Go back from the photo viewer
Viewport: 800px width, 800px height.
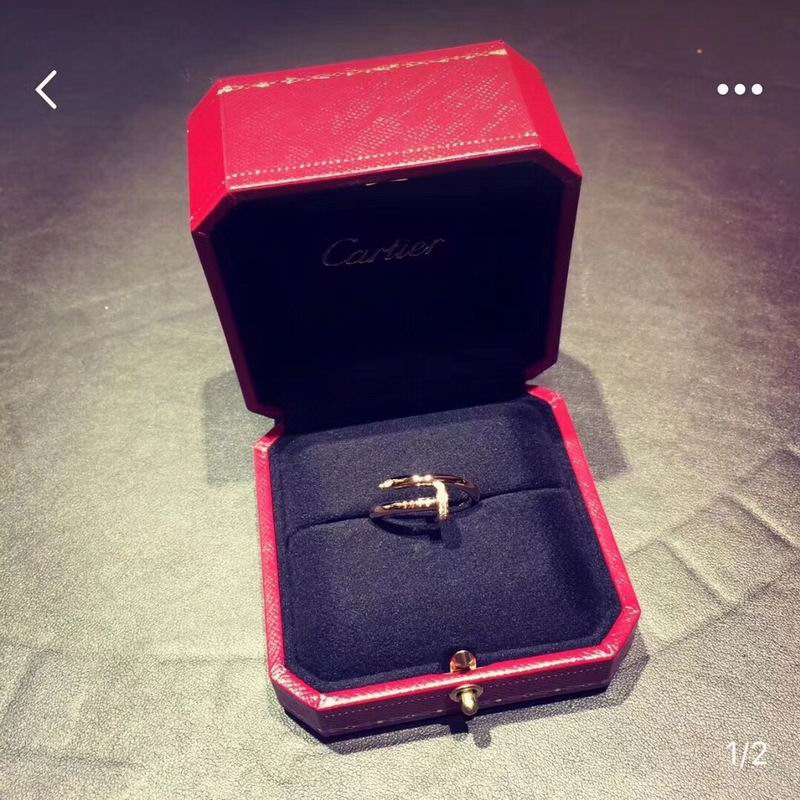[x=47, y=90]
